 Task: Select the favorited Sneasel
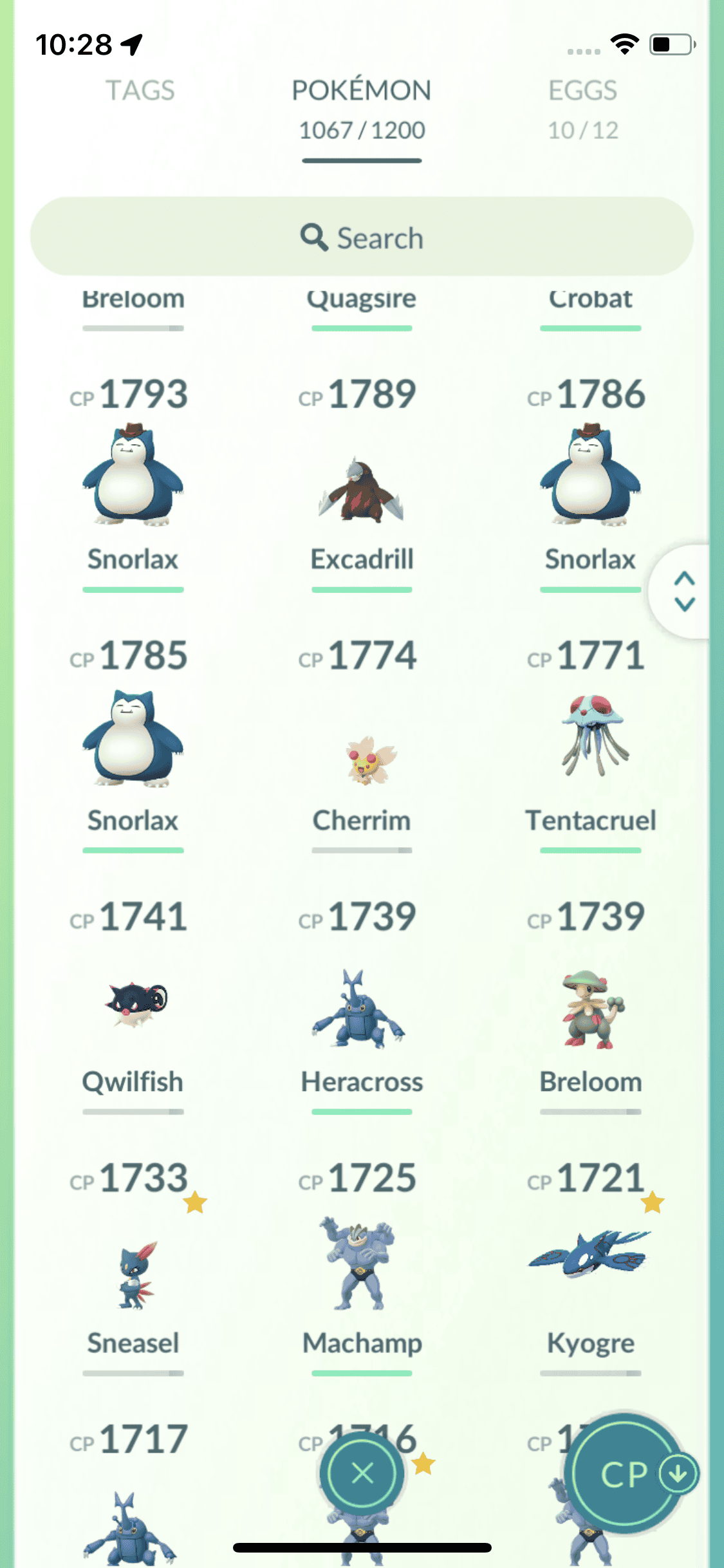click(133, 1274)
